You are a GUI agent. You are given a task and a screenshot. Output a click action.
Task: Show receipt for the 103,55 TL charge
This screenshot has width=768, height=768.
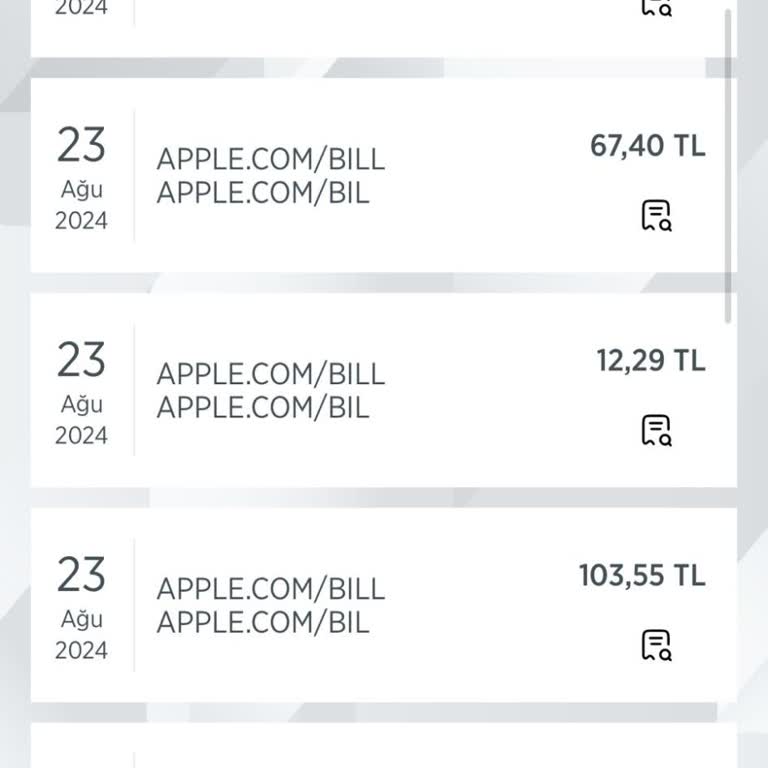656,645
